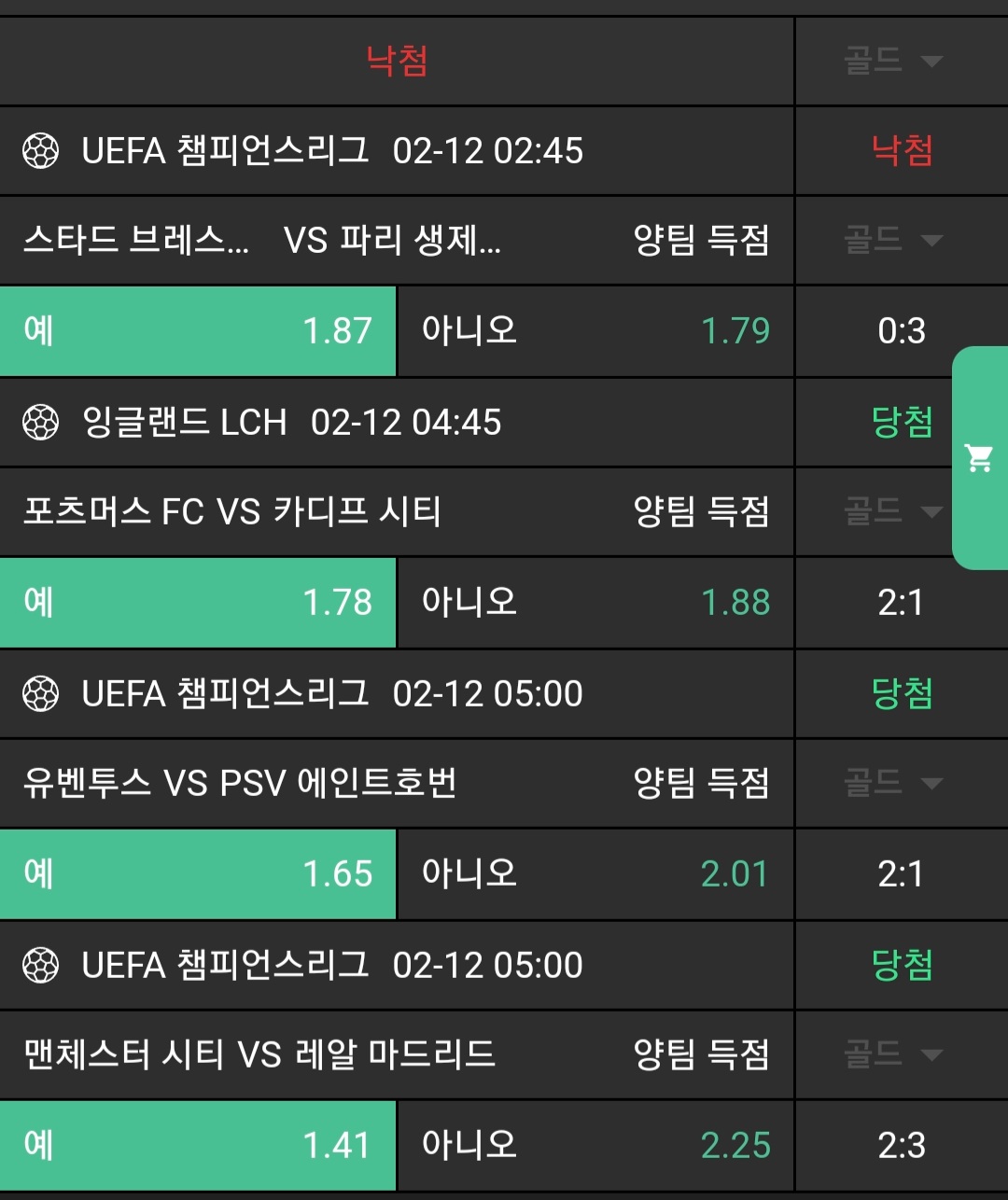1008x1200 pixels.
Task: Open 골드 dropdown for 스타드 브레스 match
Action: pos(893,241)
